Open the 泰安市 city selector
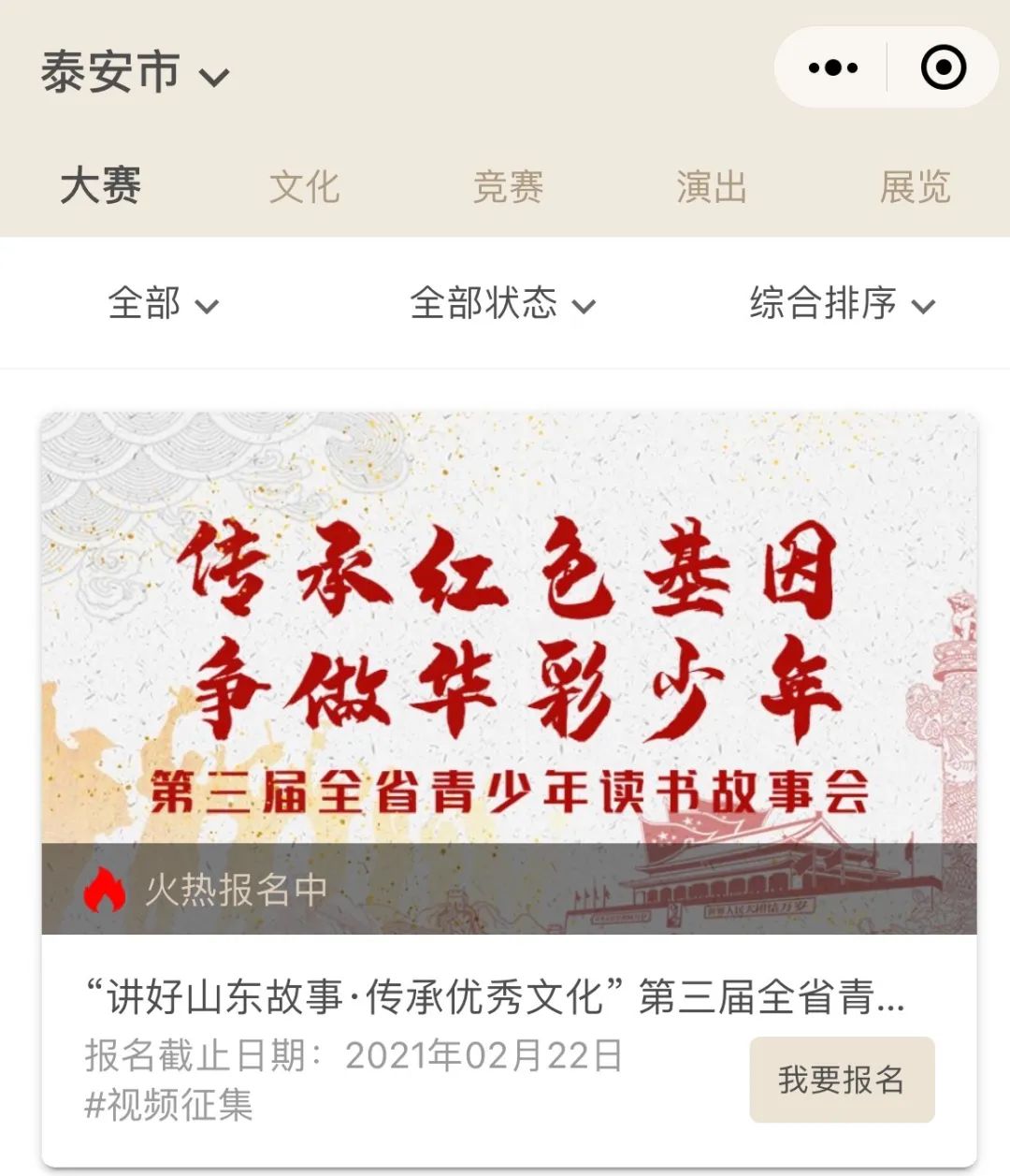 coord(134,73)
